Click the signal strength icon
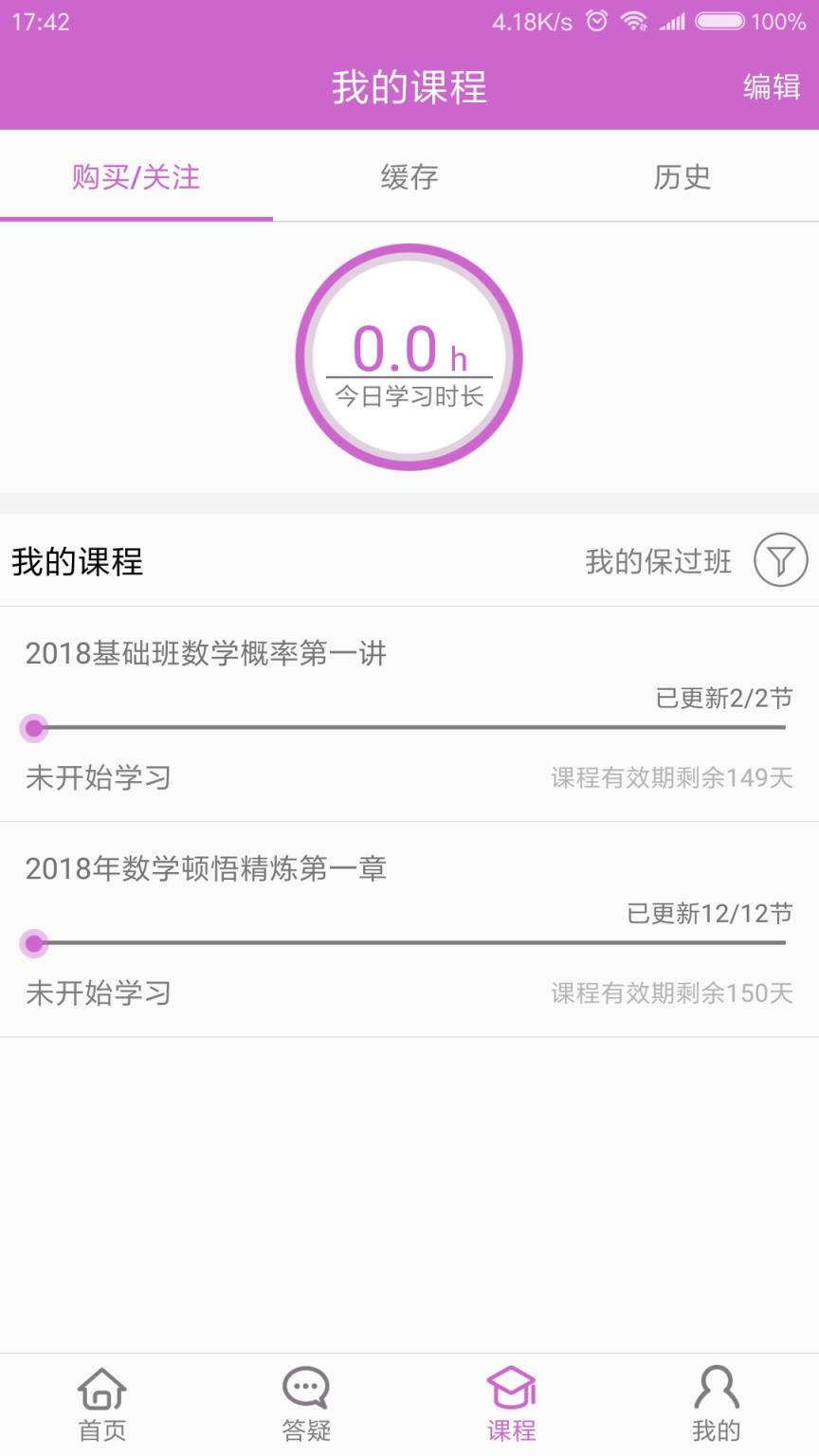The image size is (819, 1456). pos(676,20)
